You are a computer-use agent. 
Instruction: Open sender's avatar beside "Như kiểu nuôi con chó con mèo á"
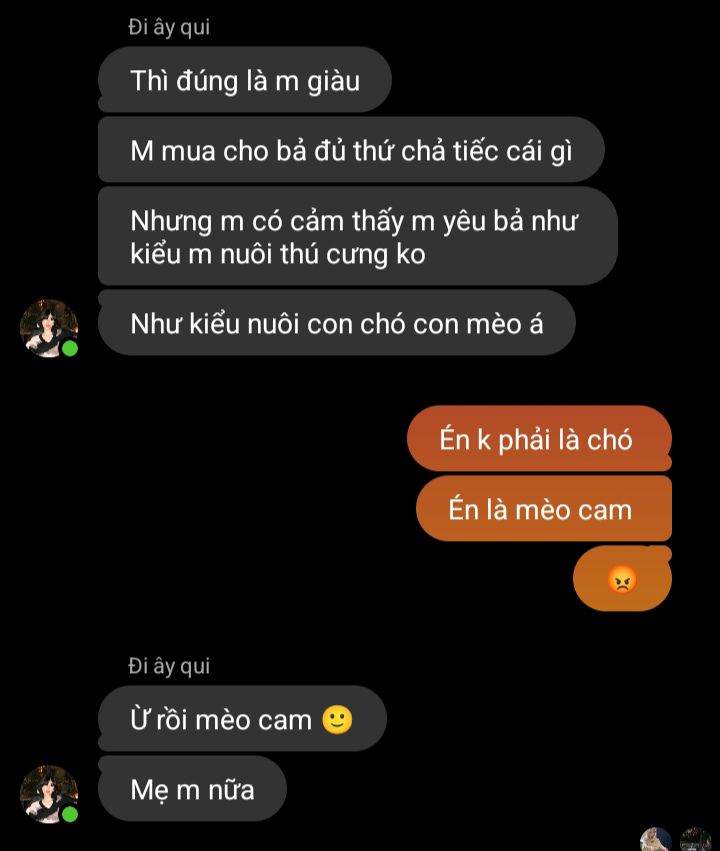tap(49, 327)
